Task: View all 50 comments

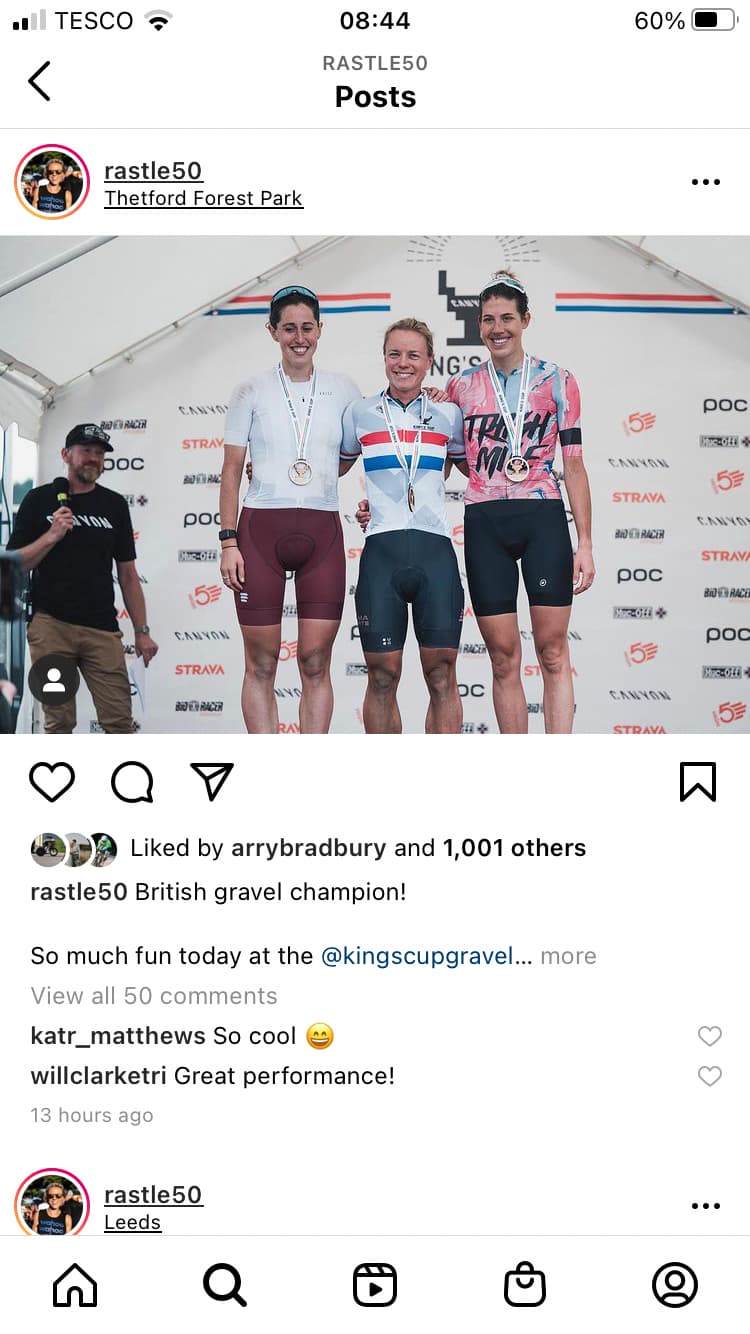Action: point(154,996)
